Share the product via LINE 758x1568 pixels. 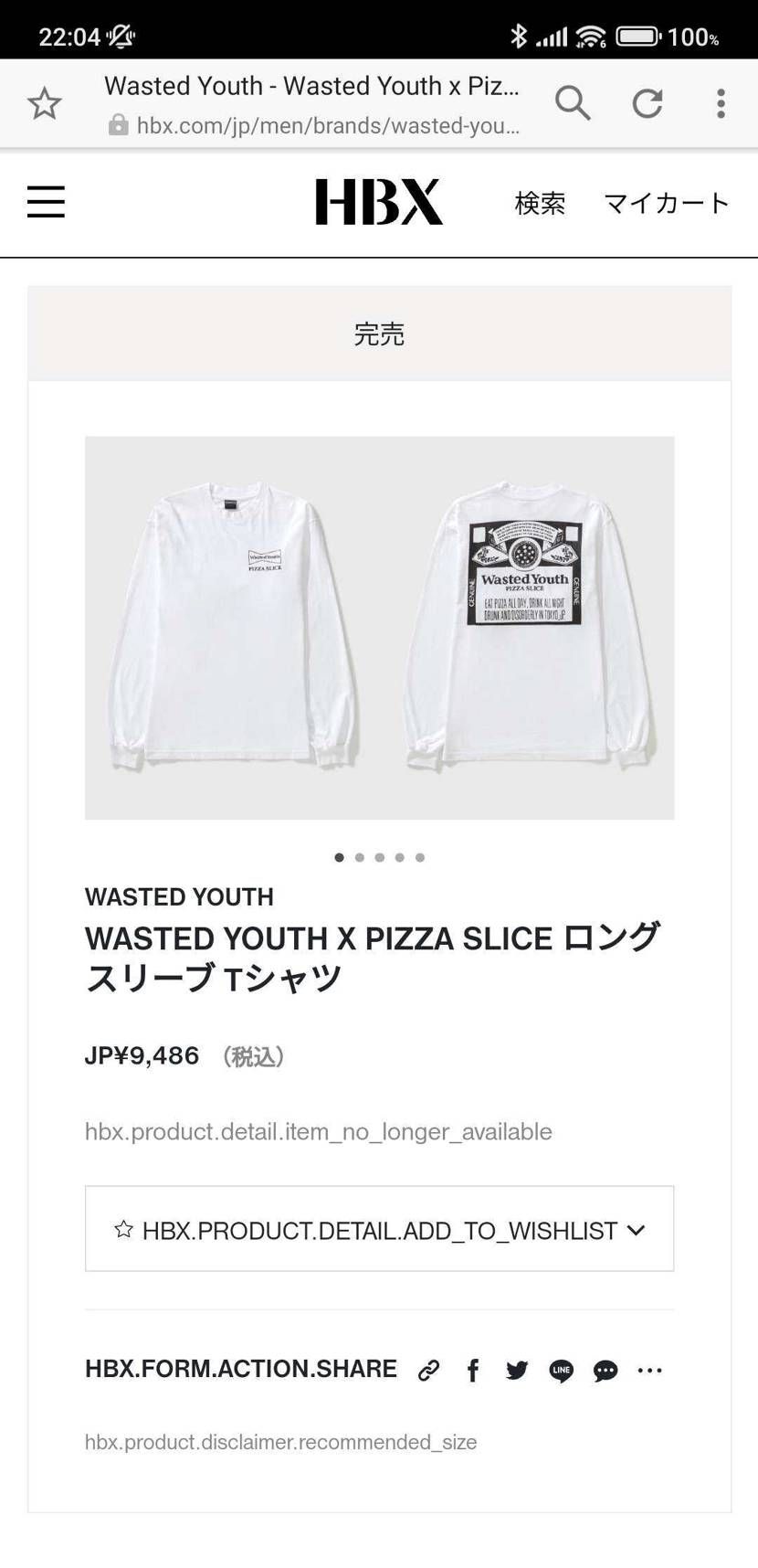pyautogui.click(x=561, y=1370)
